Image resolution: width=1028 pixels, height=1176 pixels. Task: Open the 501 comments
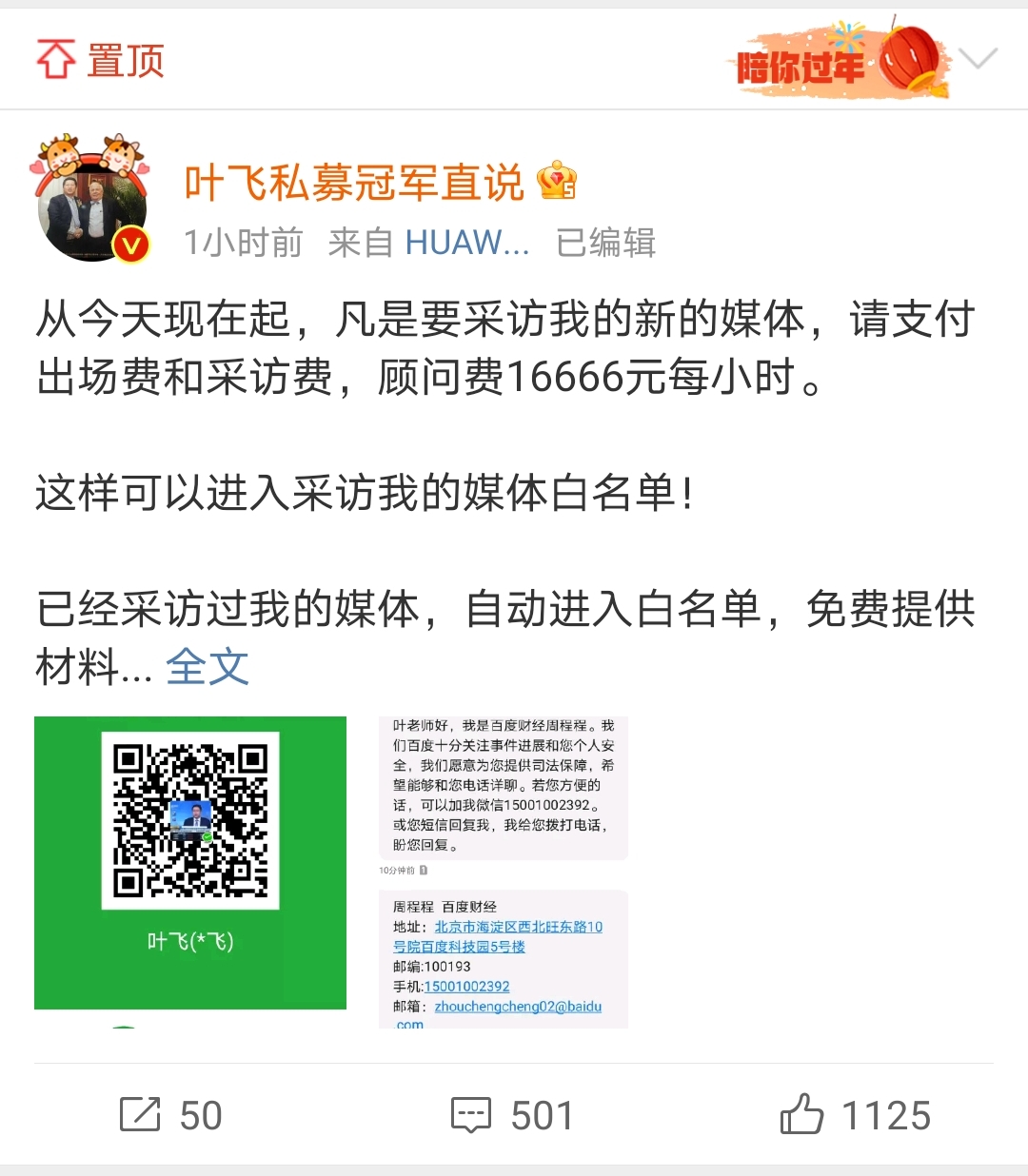(512, 1114)
